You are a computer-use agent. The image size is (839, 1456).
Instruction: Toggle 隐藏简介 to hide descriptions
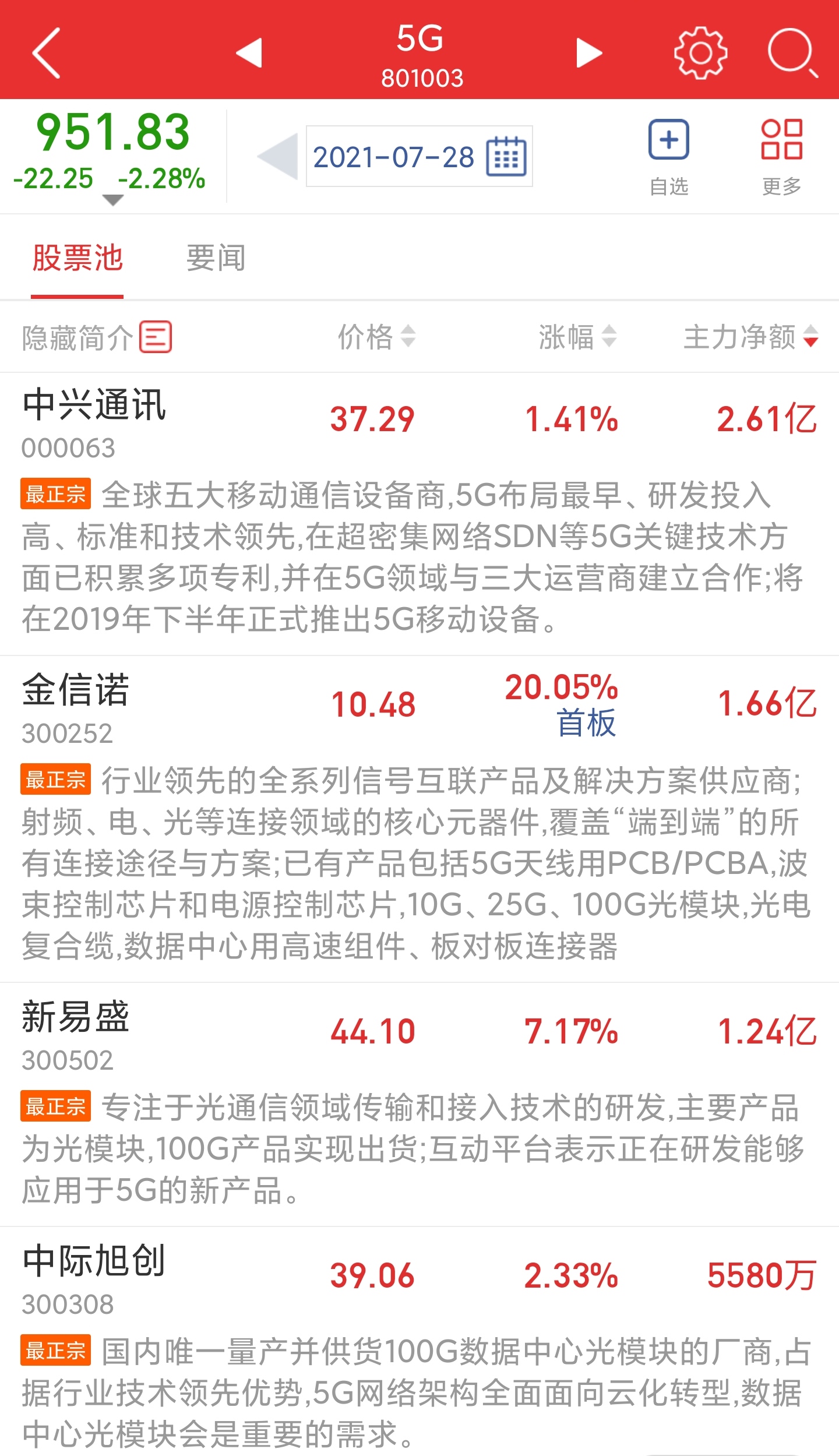[x=97, y=337]
